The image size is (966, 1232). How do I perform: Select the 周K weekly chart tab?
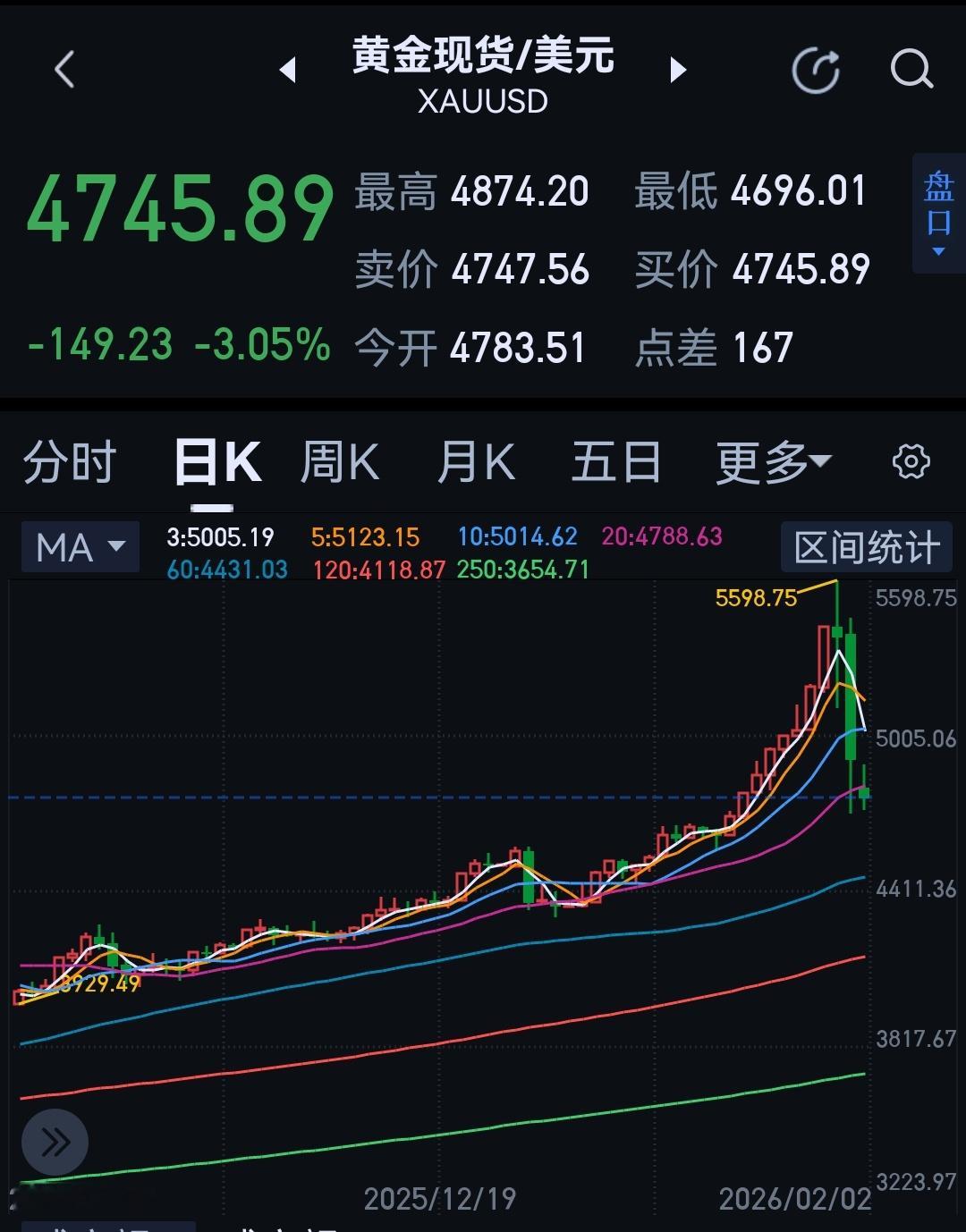[339, 460]
